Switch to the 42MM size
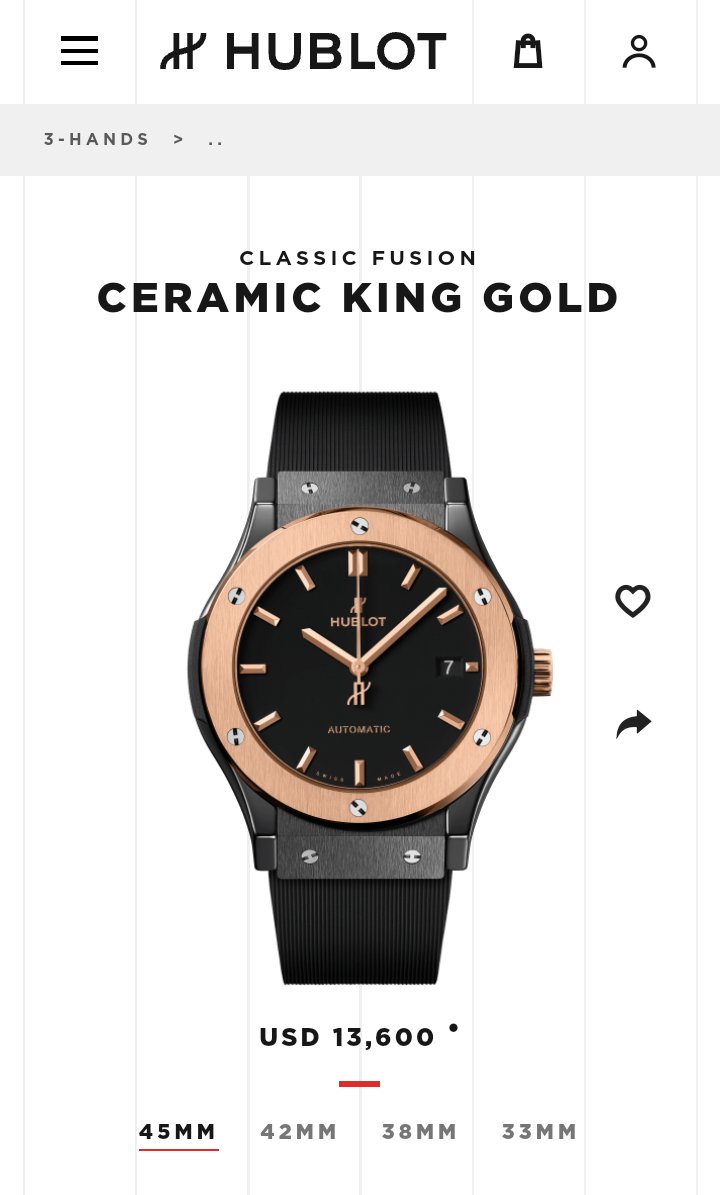Viewport: 720px width, 1195px height. (299, 1132)
